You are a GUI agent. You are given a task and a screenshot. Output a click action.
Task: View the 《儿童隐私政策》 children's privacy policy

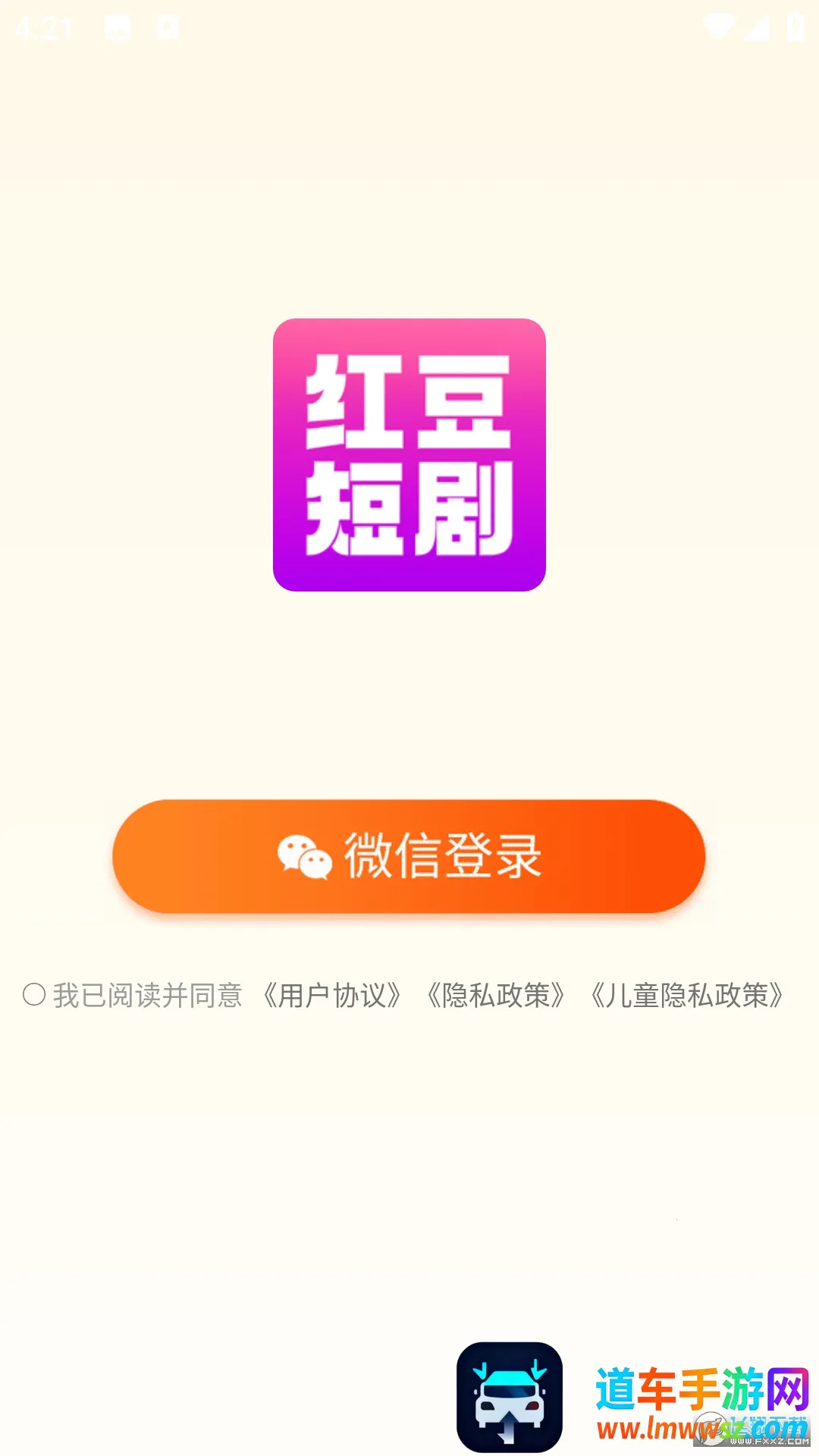[x=686, y=995]
